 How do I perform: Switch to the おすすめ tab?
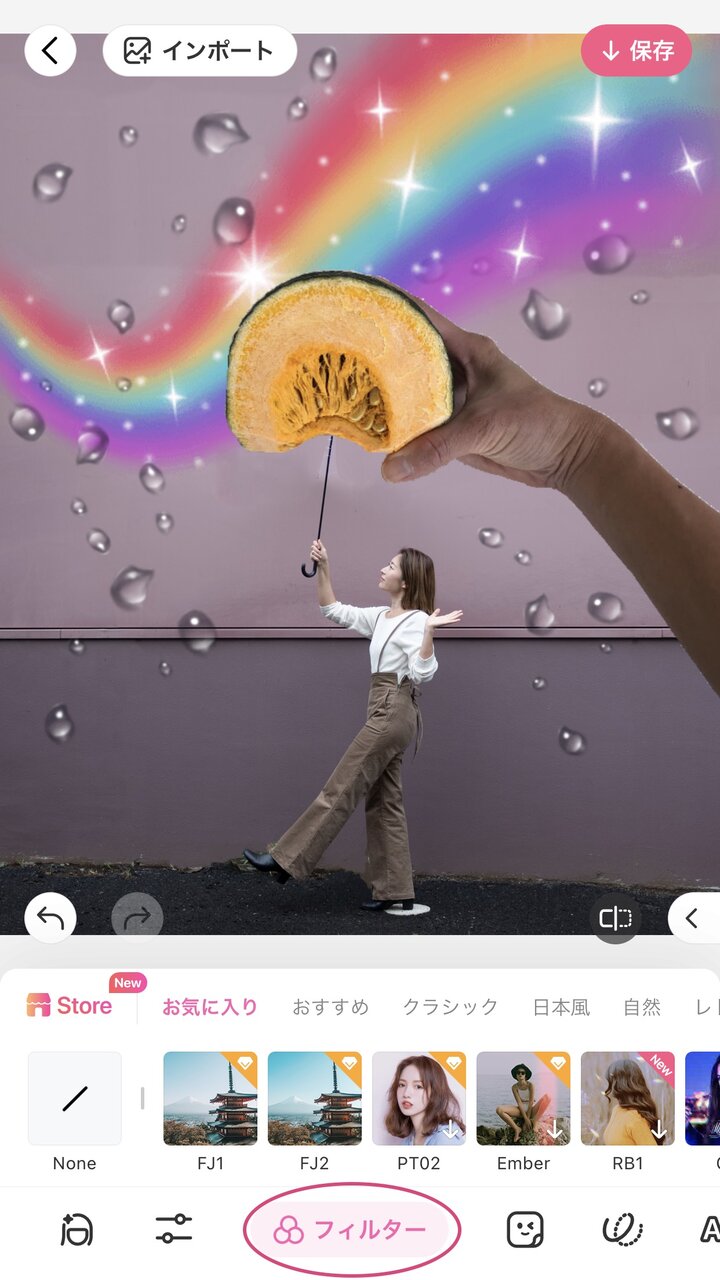(x=331, y=1007)
